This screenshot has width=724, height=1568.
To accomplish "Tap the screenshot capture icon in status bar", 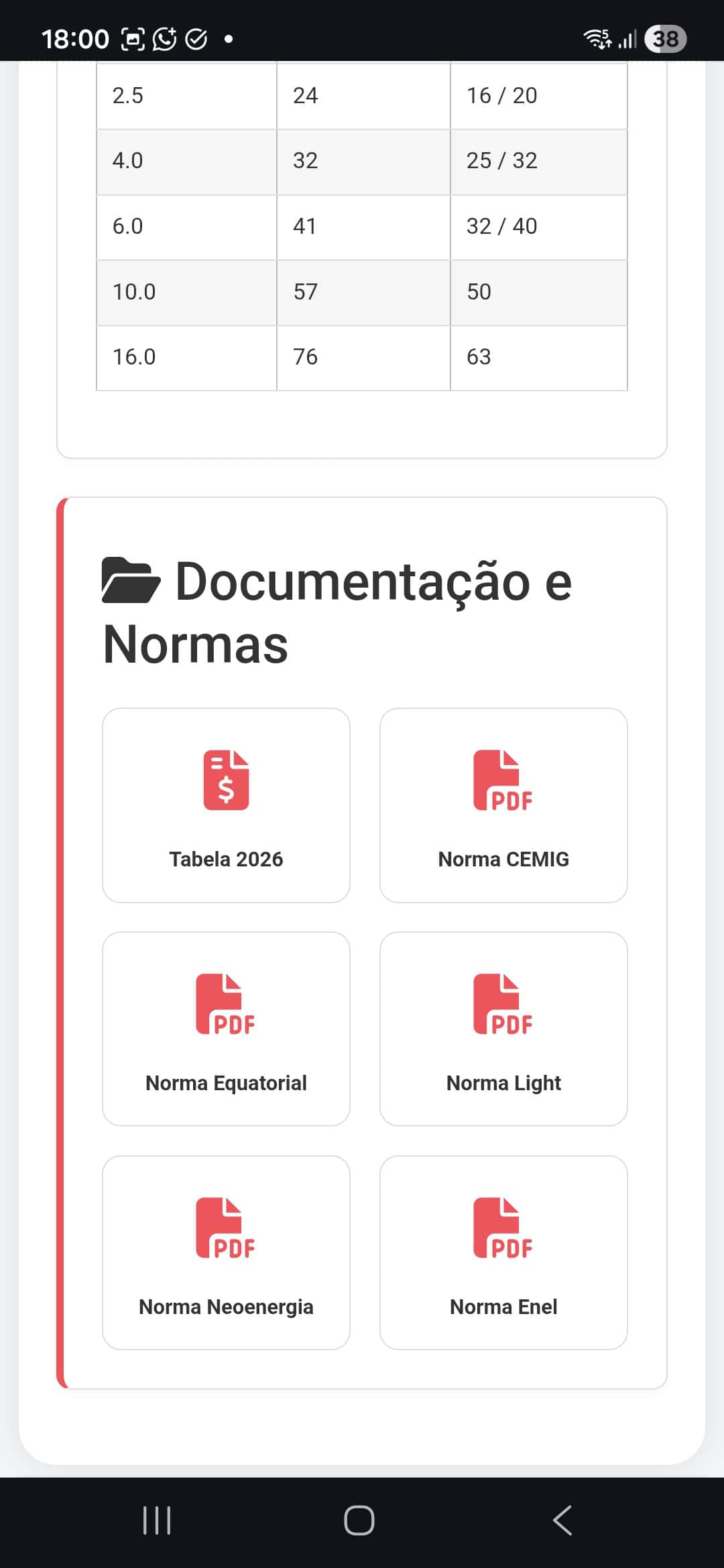I will pos(133,38).
